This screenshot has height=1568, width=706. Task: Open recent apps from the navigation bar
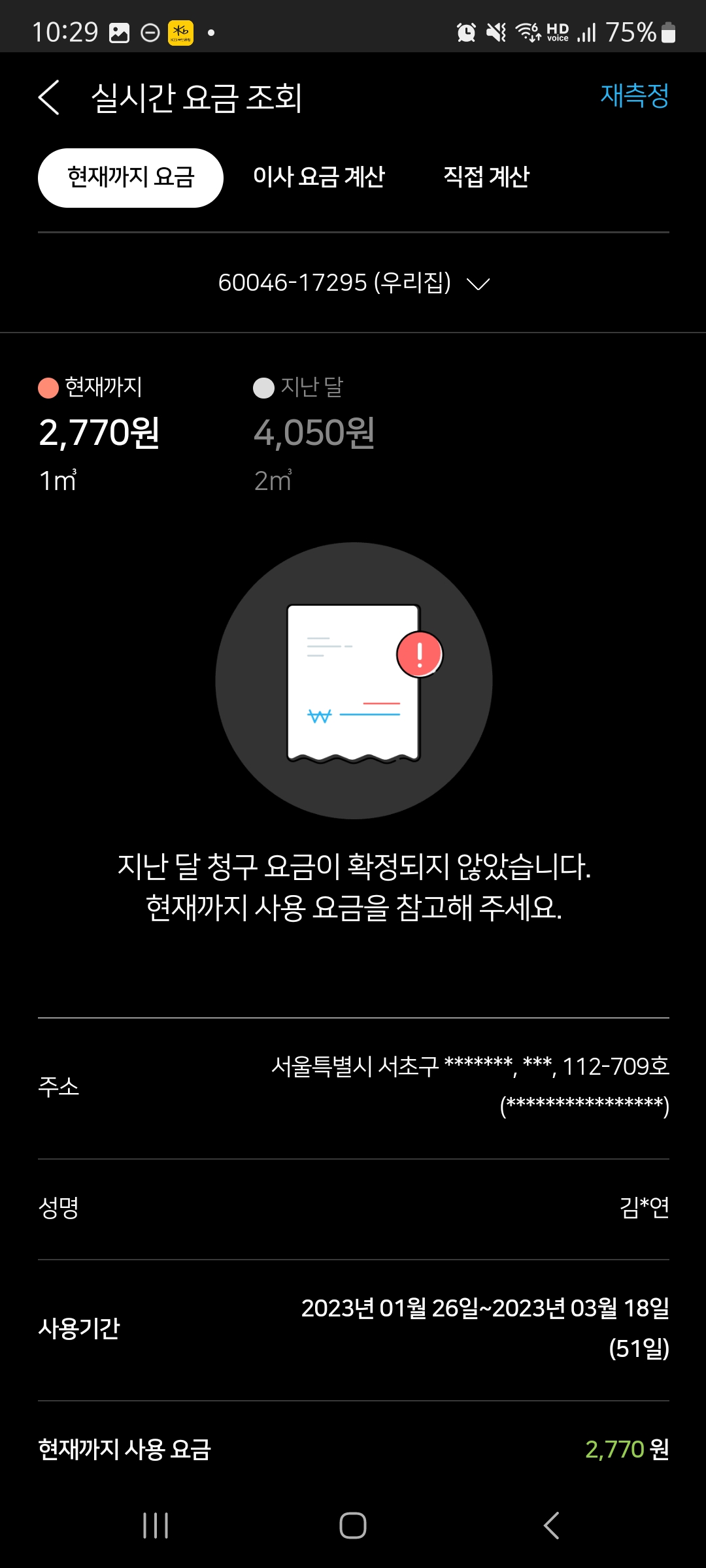tap(156, 1526)
